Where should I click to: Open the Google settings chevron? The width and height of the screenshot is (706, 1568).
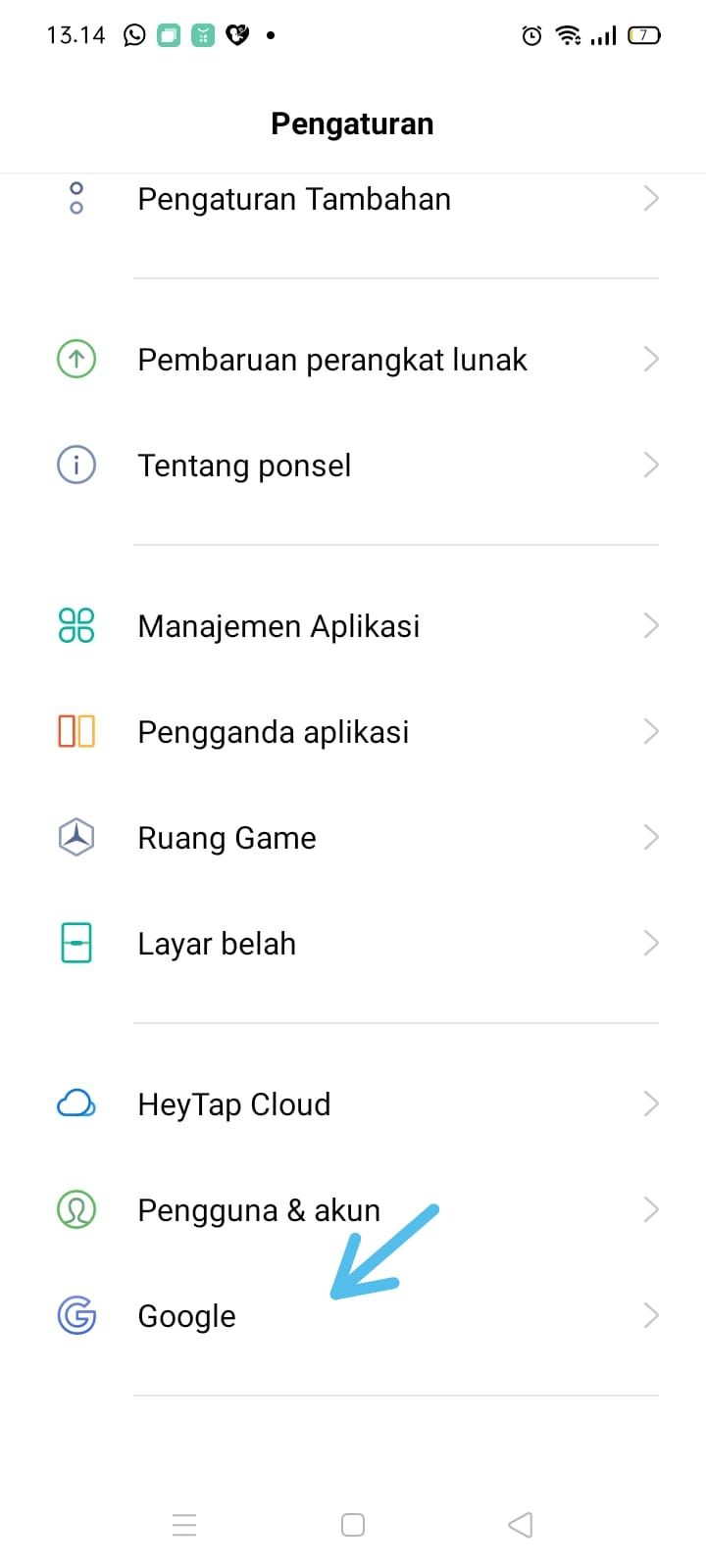tap(651, 1315)
